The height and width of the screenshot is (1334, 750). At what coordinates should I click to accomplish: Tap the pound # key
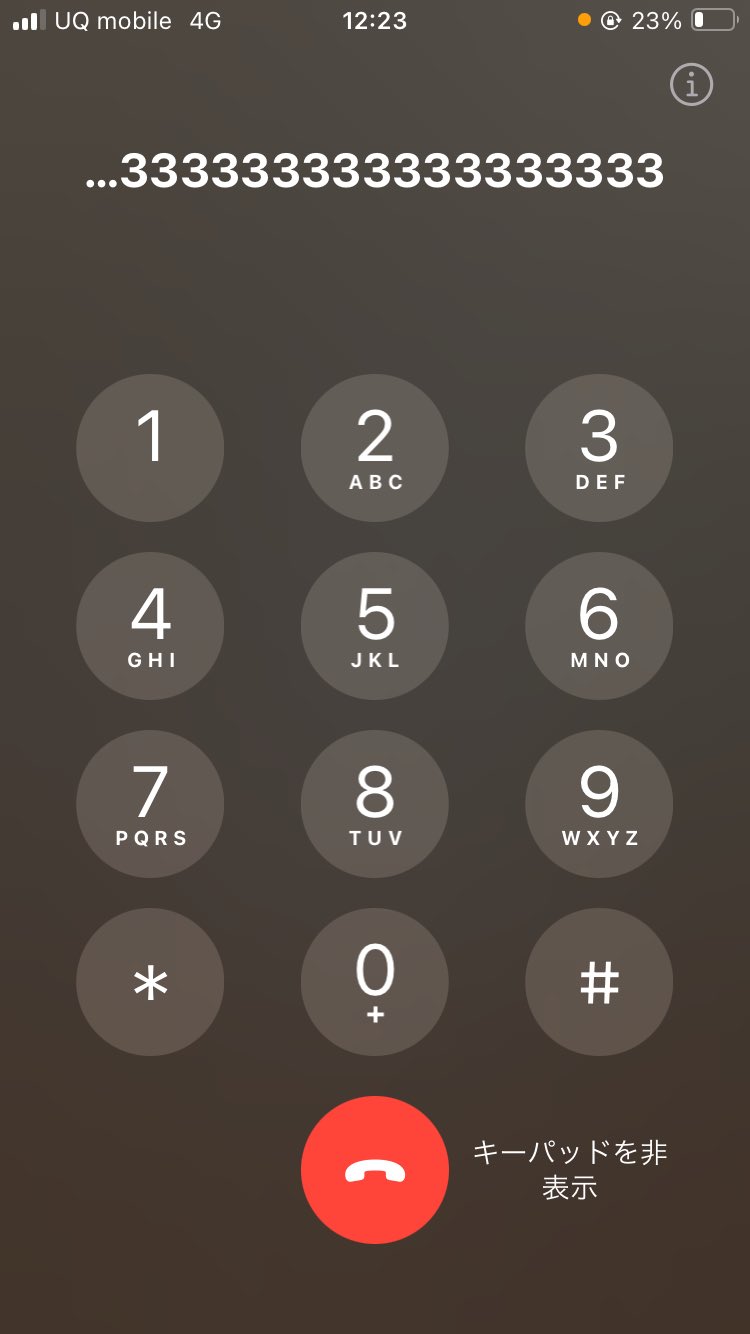pyautogui.click(x=599, y=982)
